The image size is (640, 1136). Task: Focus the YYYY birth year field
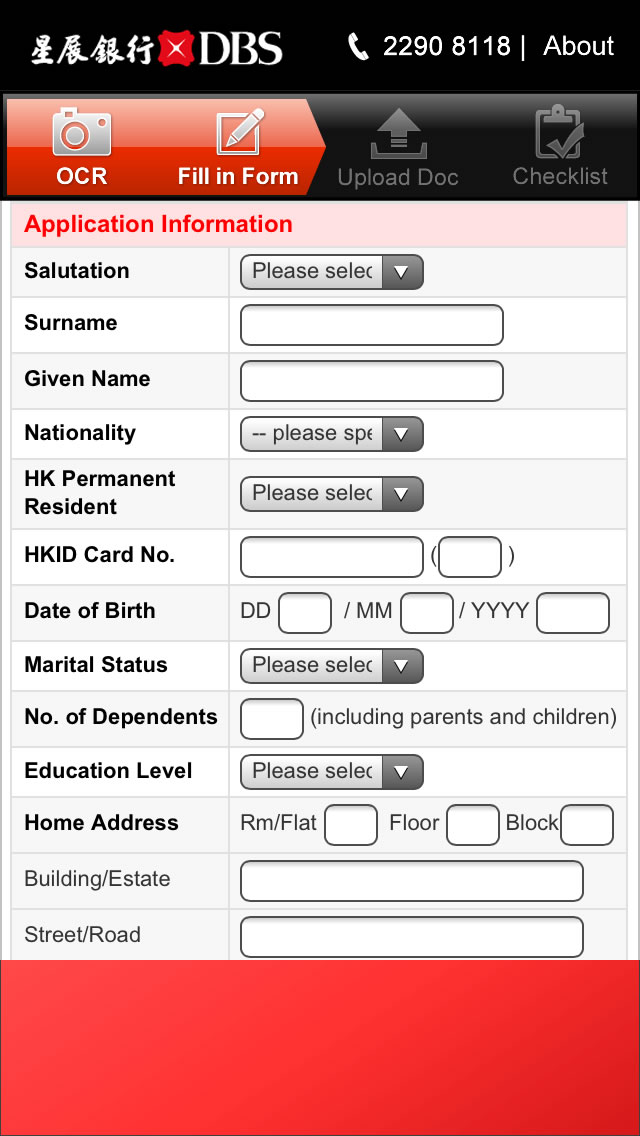click(573, 613)
